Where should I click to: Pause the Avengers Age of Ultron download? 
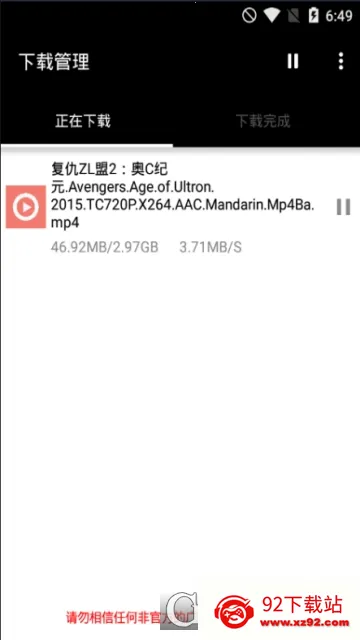343,207
